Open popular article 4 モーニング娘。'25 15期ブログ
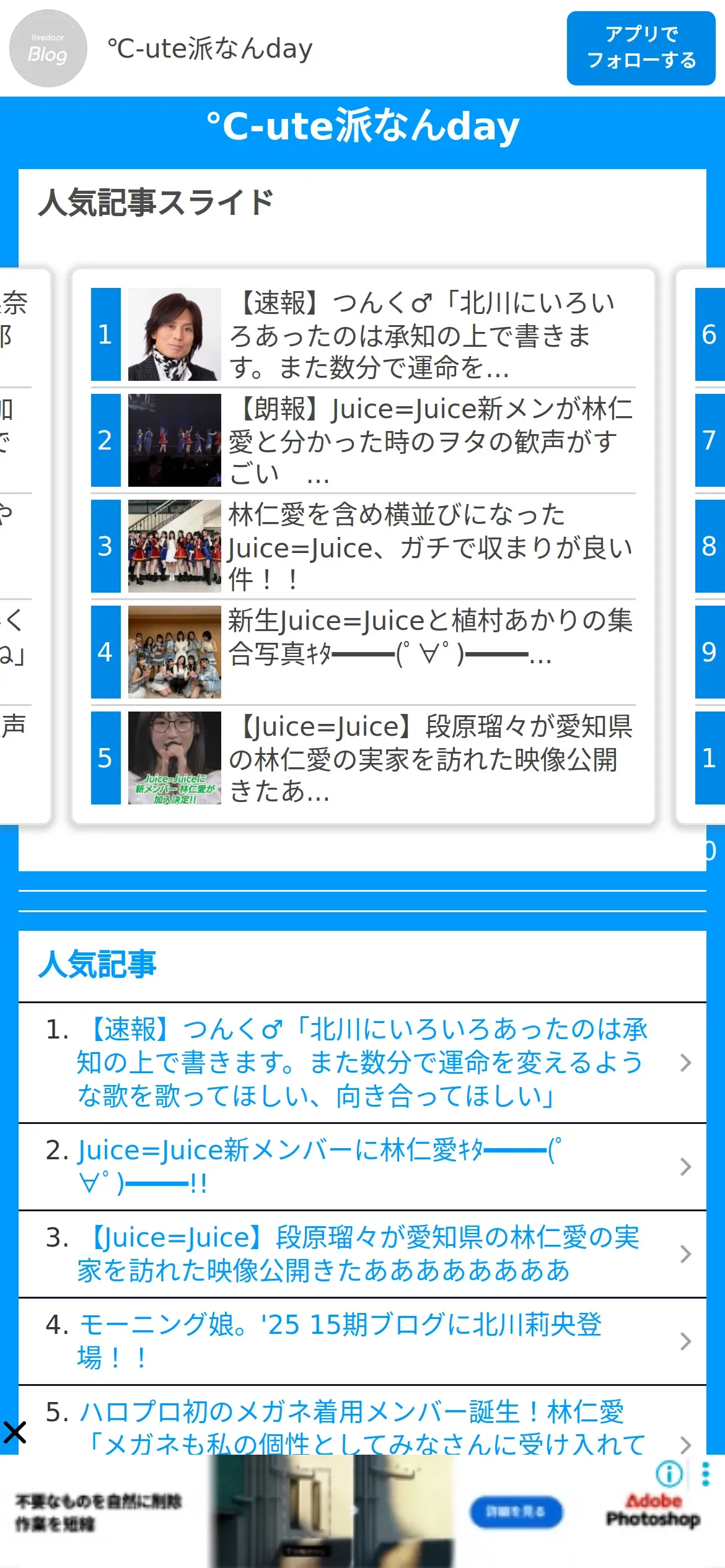 pos(362,1341)
